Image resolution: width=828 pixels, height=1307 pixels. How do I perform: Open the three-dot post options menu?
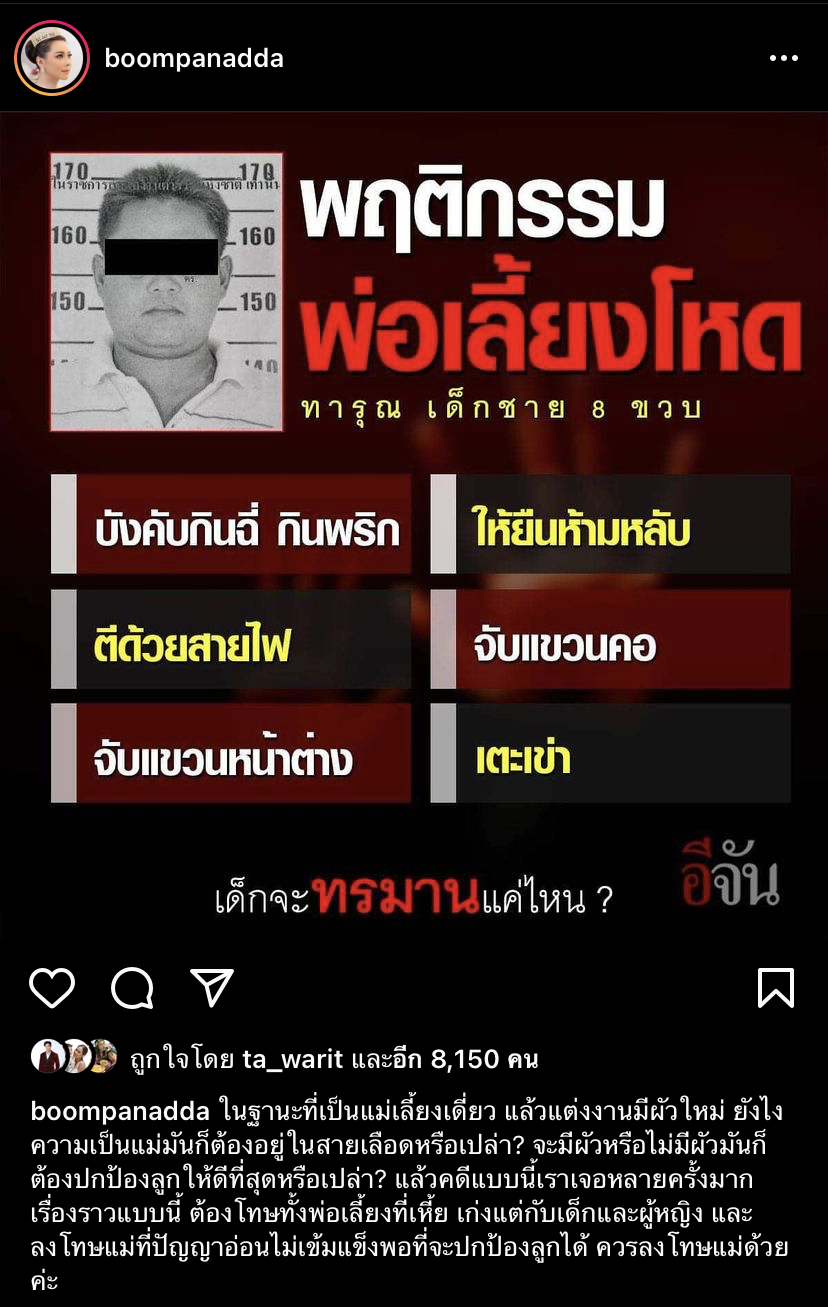783,59
